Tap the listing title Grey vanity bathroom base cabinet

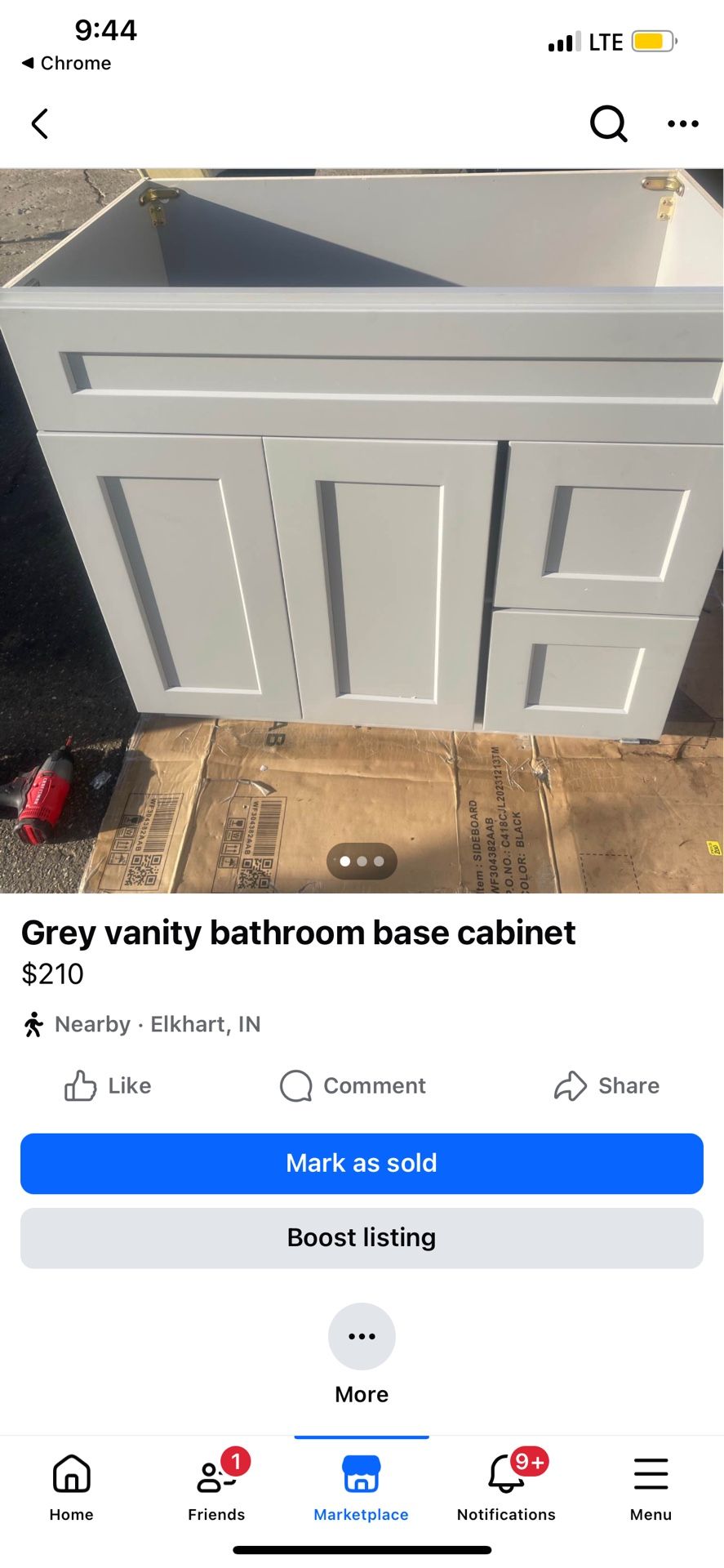pos(300,932)
